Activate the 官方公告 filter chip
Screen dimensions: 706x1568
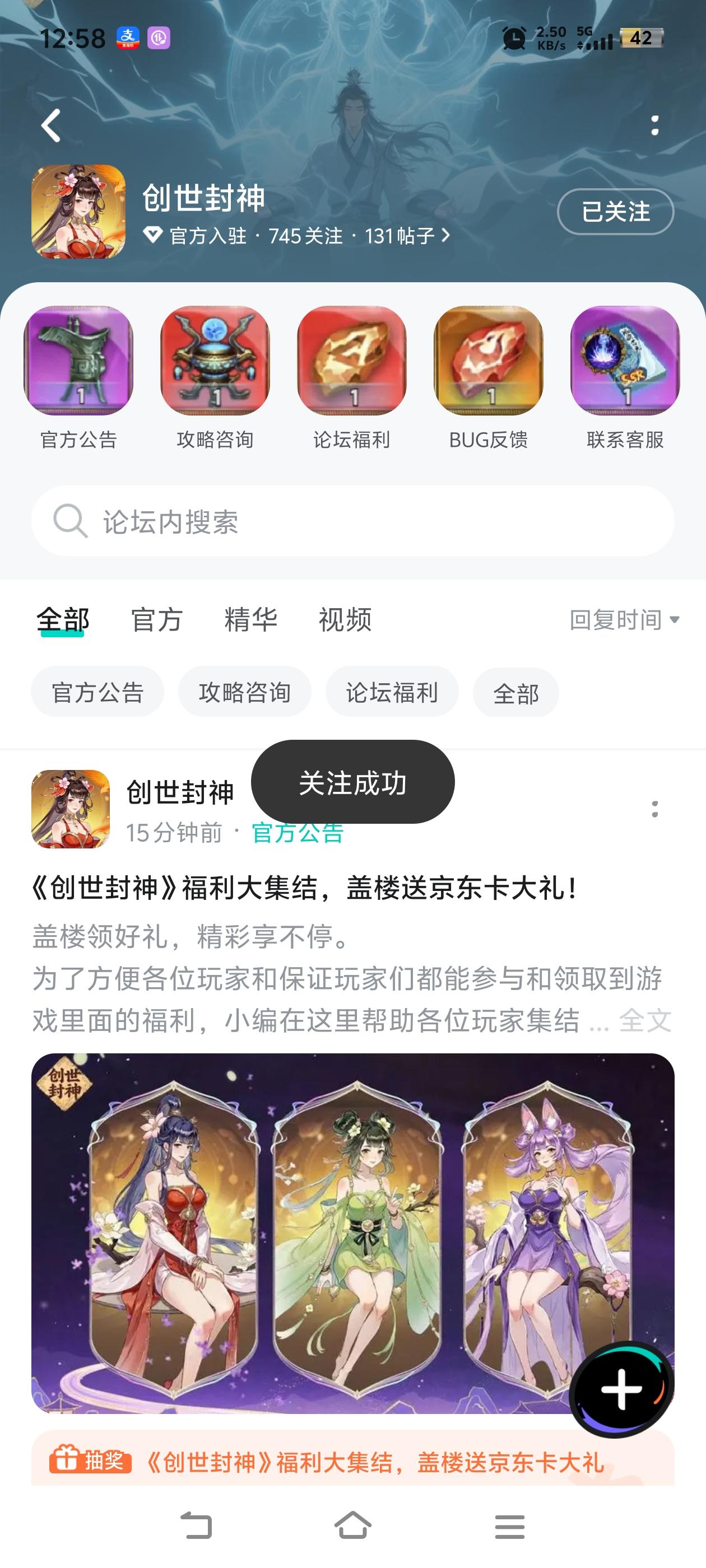(97, 692)
